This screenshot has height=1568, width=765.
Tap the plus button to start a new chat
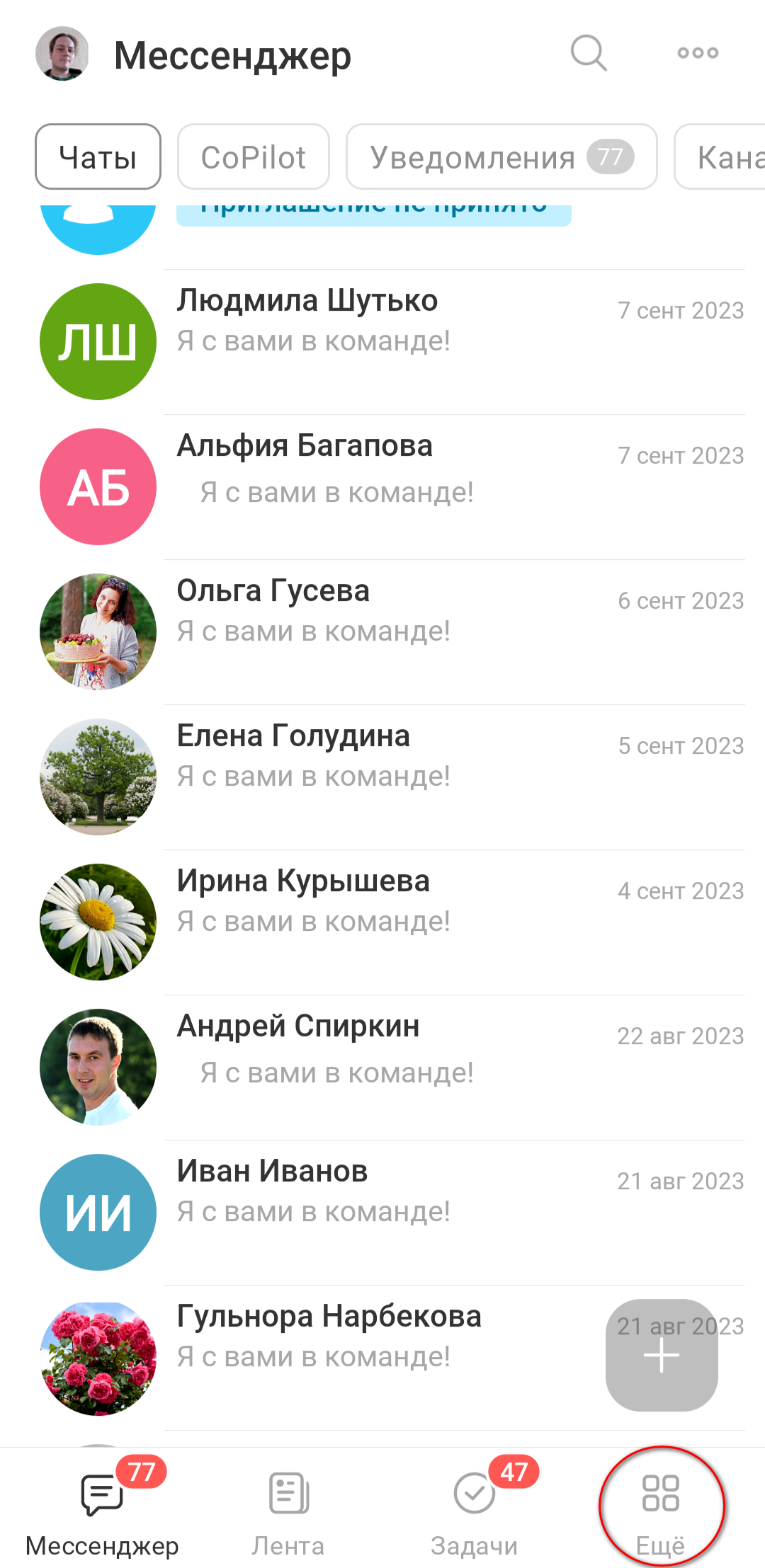(662, 1355)
